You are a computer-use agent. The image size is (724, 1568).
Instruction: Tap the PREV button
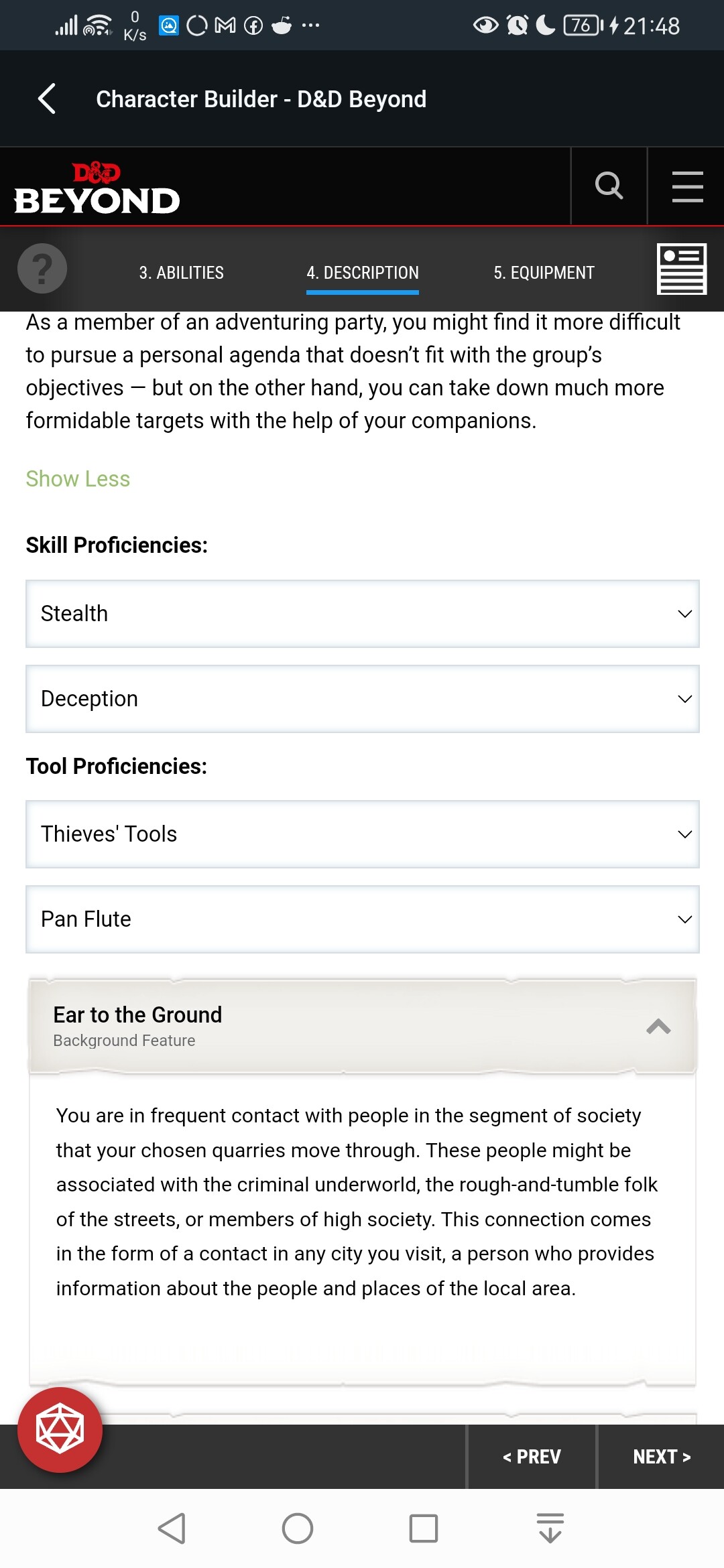point(532,1457)
